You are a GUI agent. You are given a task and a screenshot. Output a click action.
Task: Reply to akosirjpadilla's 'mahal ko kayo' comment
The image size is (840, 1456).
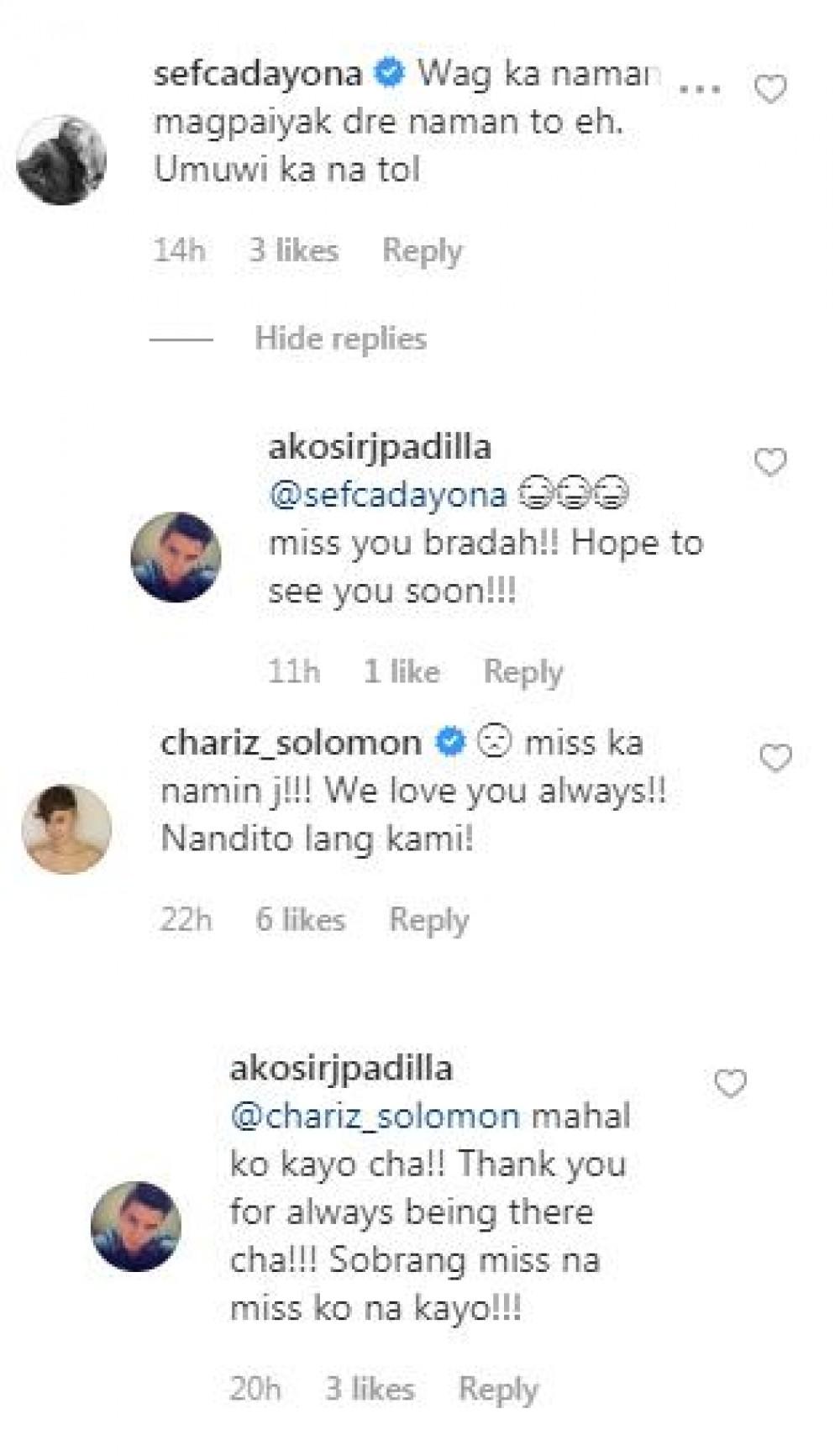tap(497, 1389)
